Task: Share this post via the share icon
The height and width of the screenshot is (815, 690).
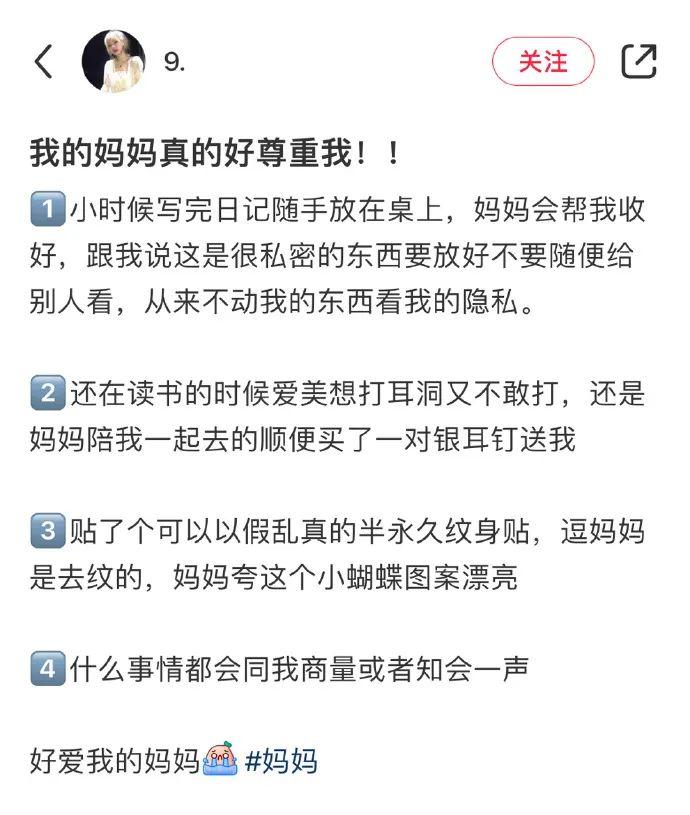Action: point(639,61)
